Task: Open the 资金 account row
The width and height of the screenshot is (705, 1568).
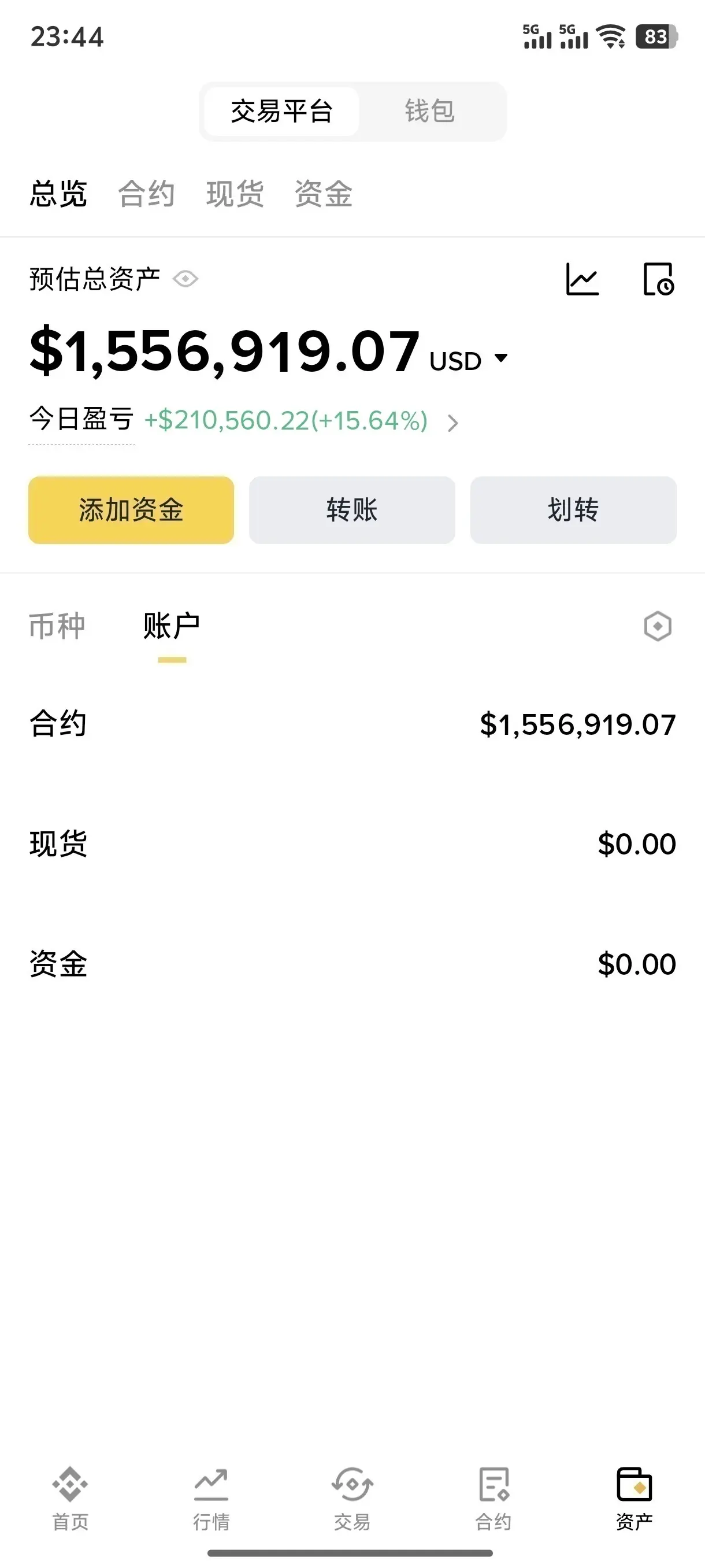Action: point(353,964)
